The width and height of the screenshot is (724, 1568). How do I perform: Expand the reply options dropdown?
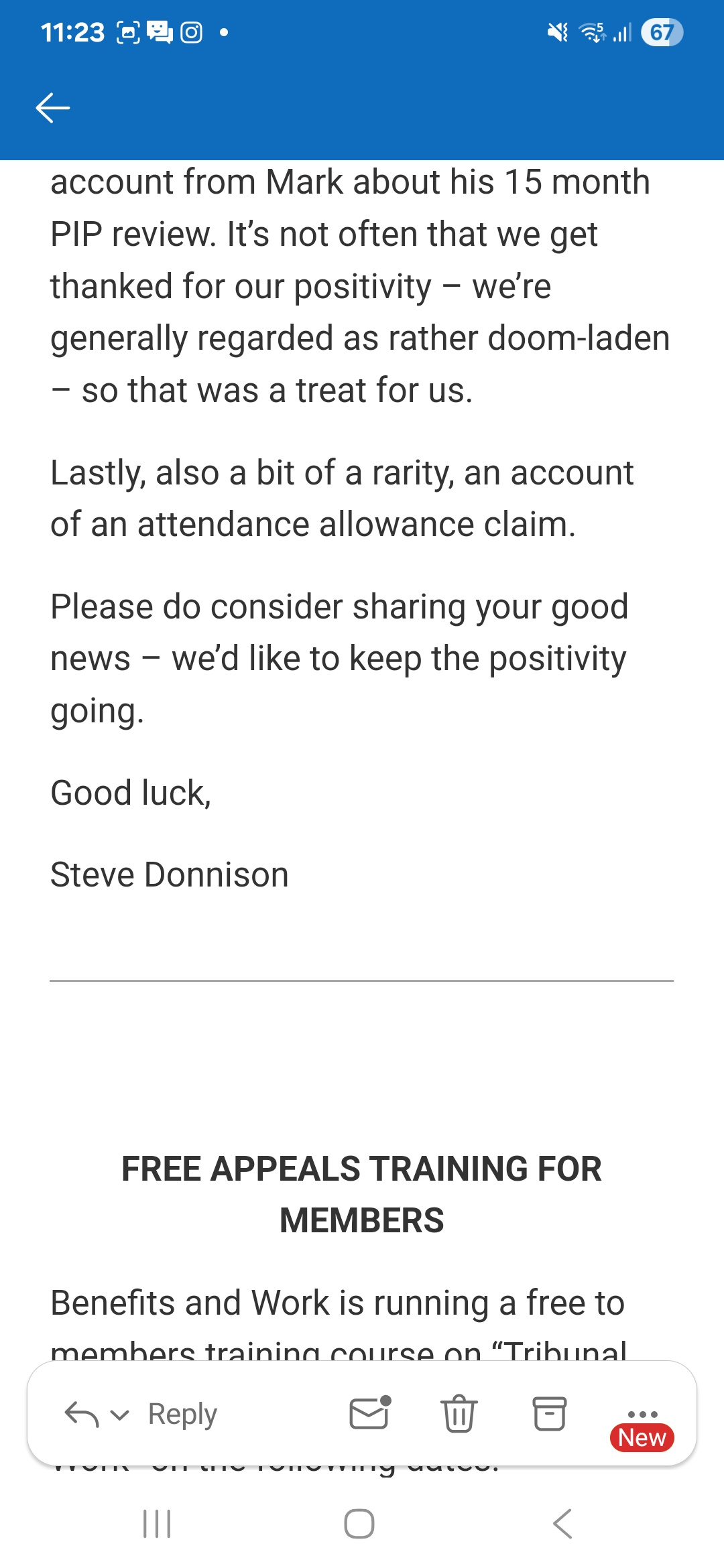[119, 1415]
